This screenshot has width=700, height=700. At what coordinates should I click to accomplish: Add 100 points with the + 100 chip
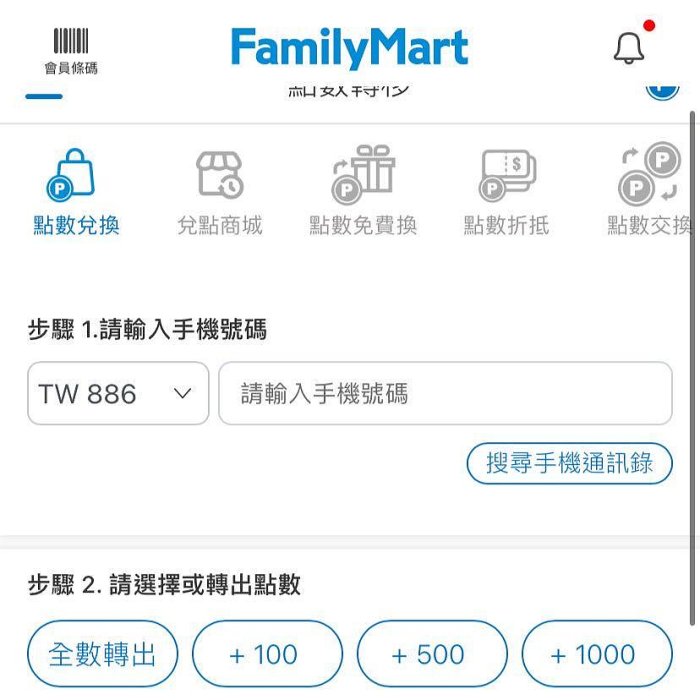(267, 655)
